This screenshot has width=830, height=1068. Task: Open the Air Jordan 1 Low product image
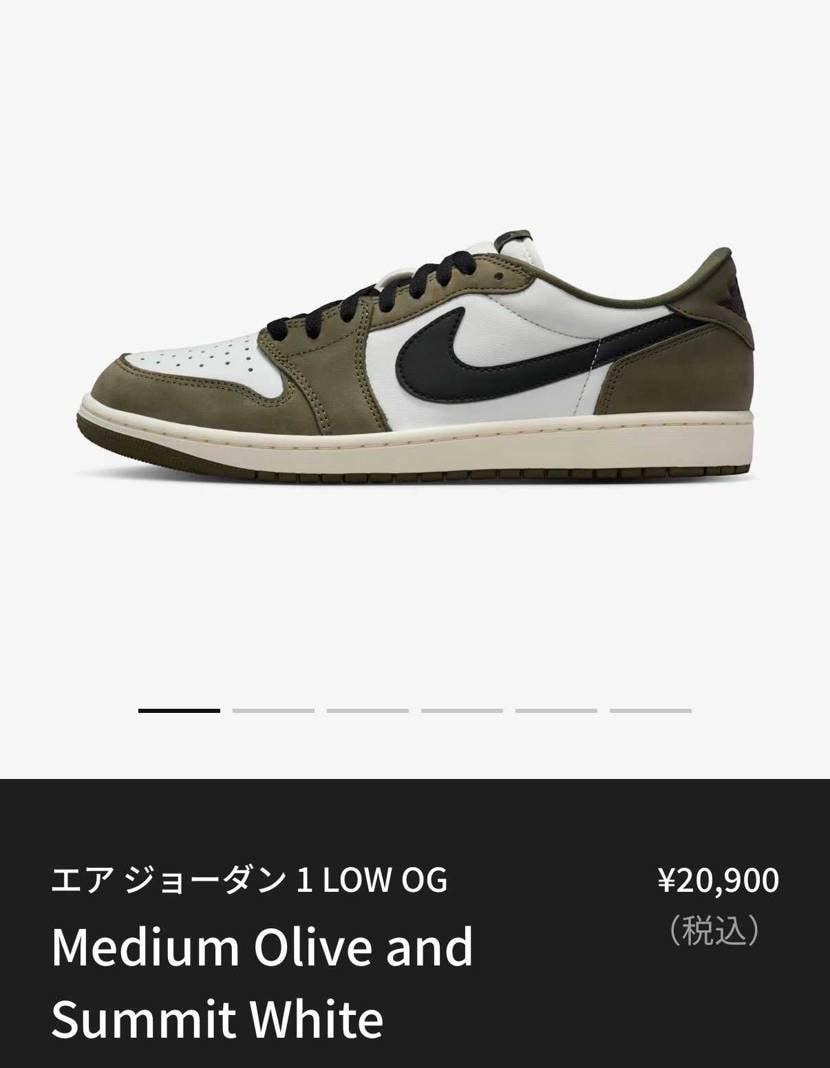point(415,360)
